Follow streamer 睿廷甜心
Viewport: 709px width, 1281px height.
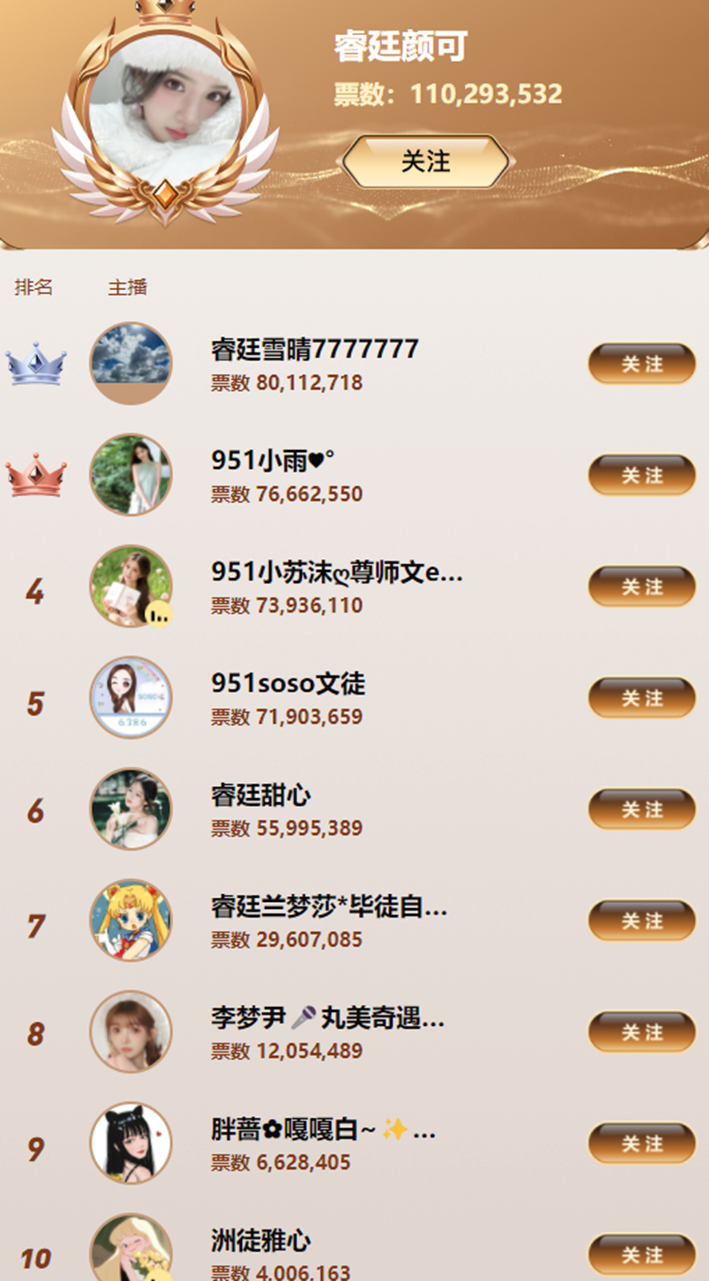[x=641, y=809]
